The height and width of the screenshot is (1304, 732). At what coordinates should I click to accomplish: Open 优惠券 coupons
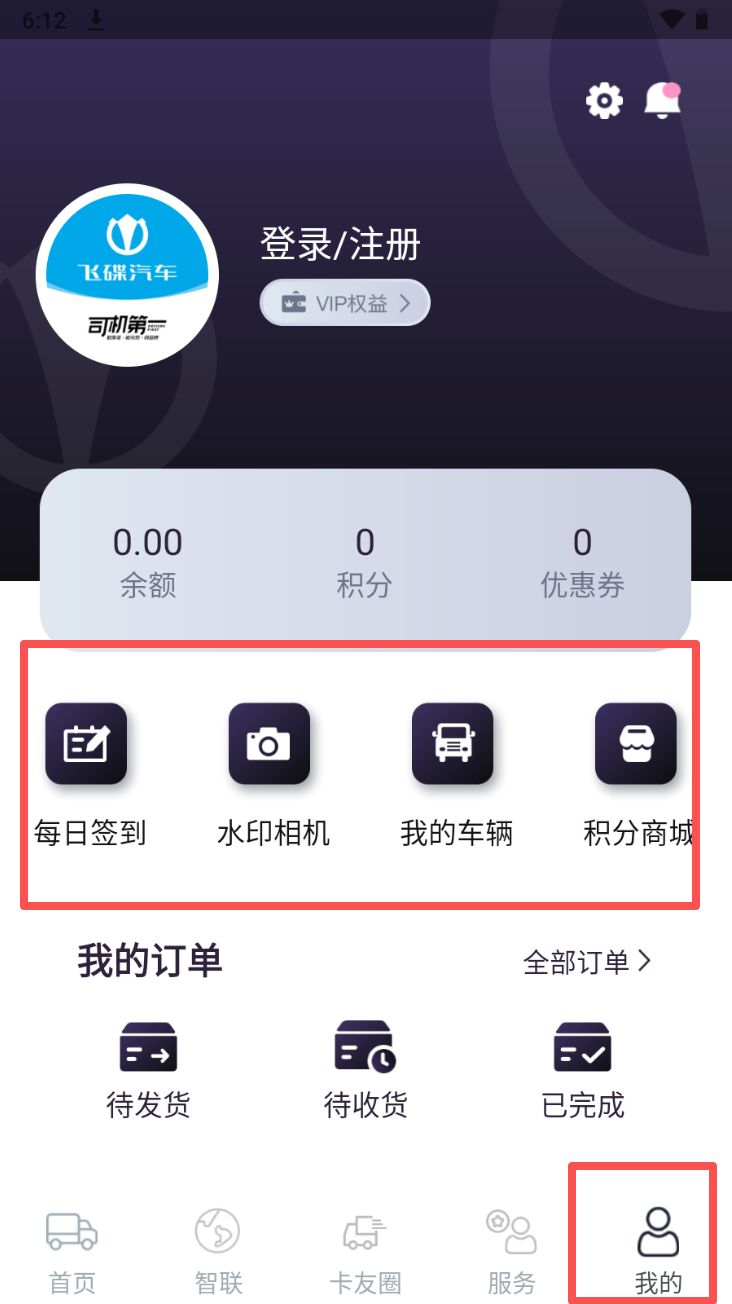tap(582, 560)
